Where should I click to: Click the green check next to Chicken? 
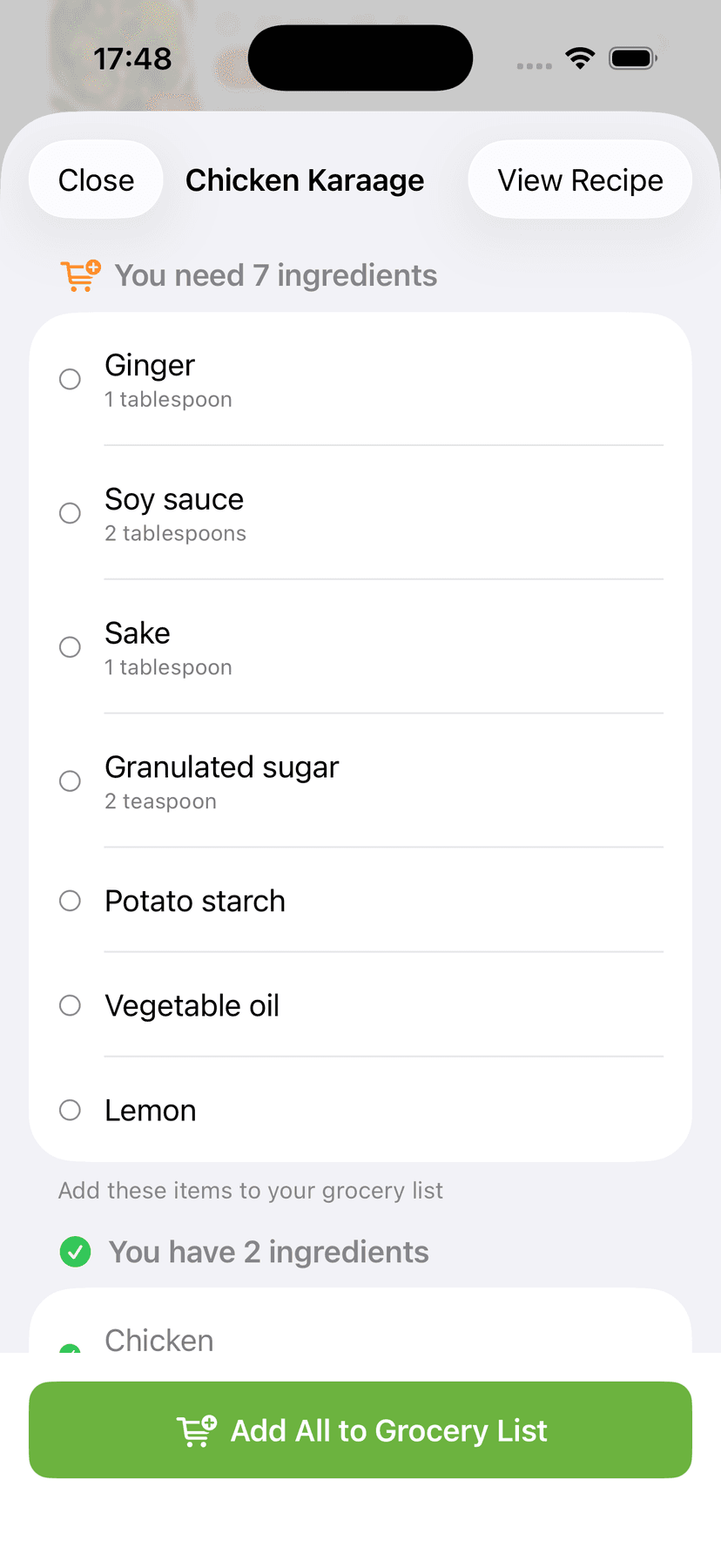pos(70,1348)
